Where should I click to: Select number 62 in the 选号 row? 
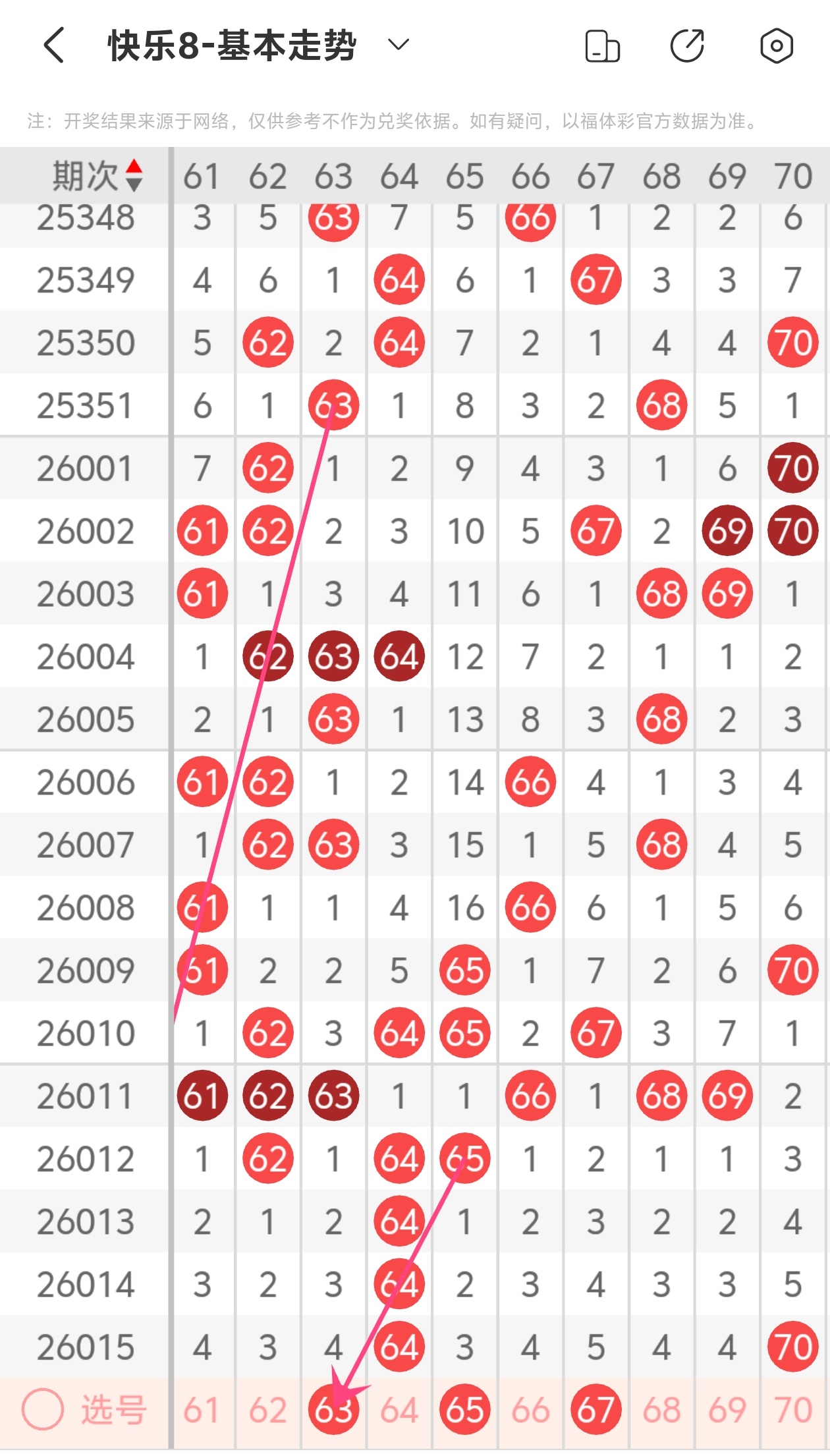tap(267, 1410)
